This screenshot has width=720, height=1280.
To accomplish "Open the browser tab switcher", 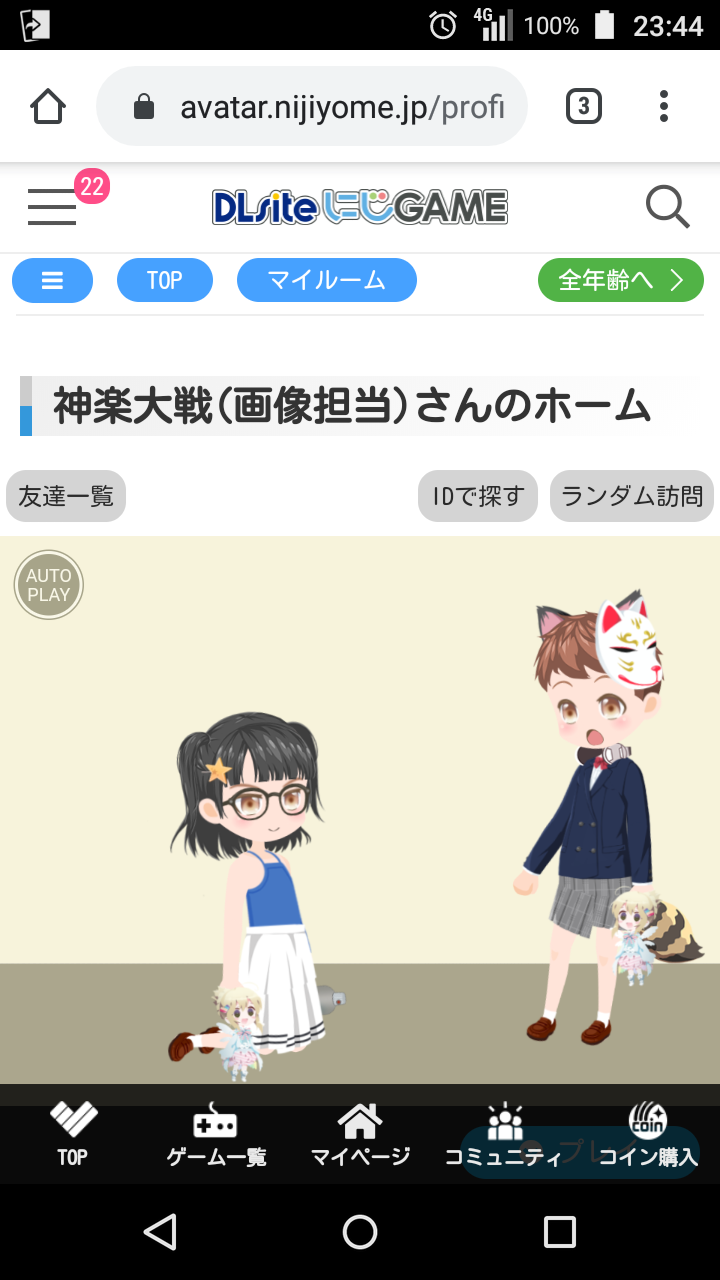I will [x=584, y=106].
